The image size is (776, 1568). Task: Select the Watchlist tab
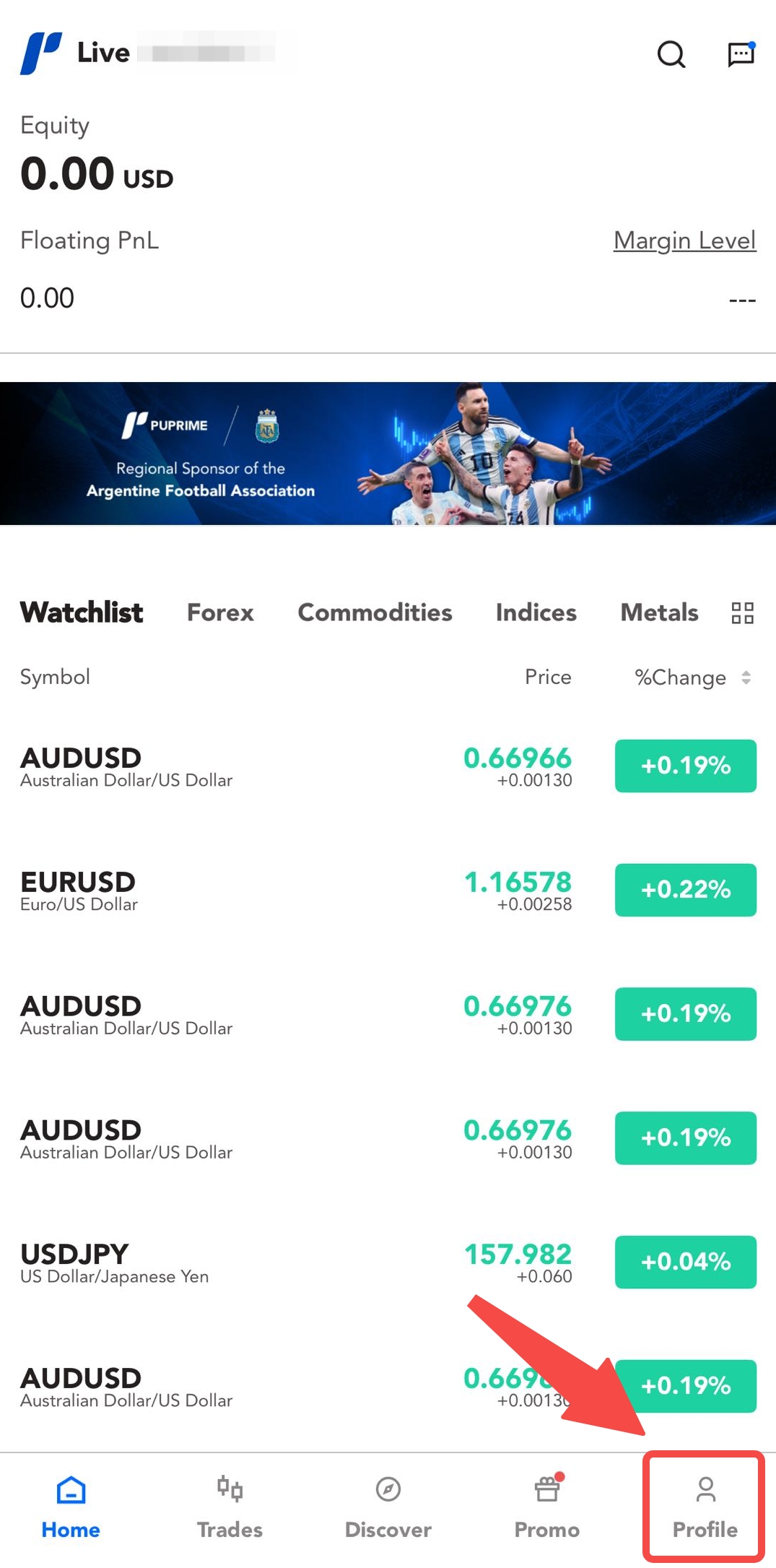tap(82, 612)
